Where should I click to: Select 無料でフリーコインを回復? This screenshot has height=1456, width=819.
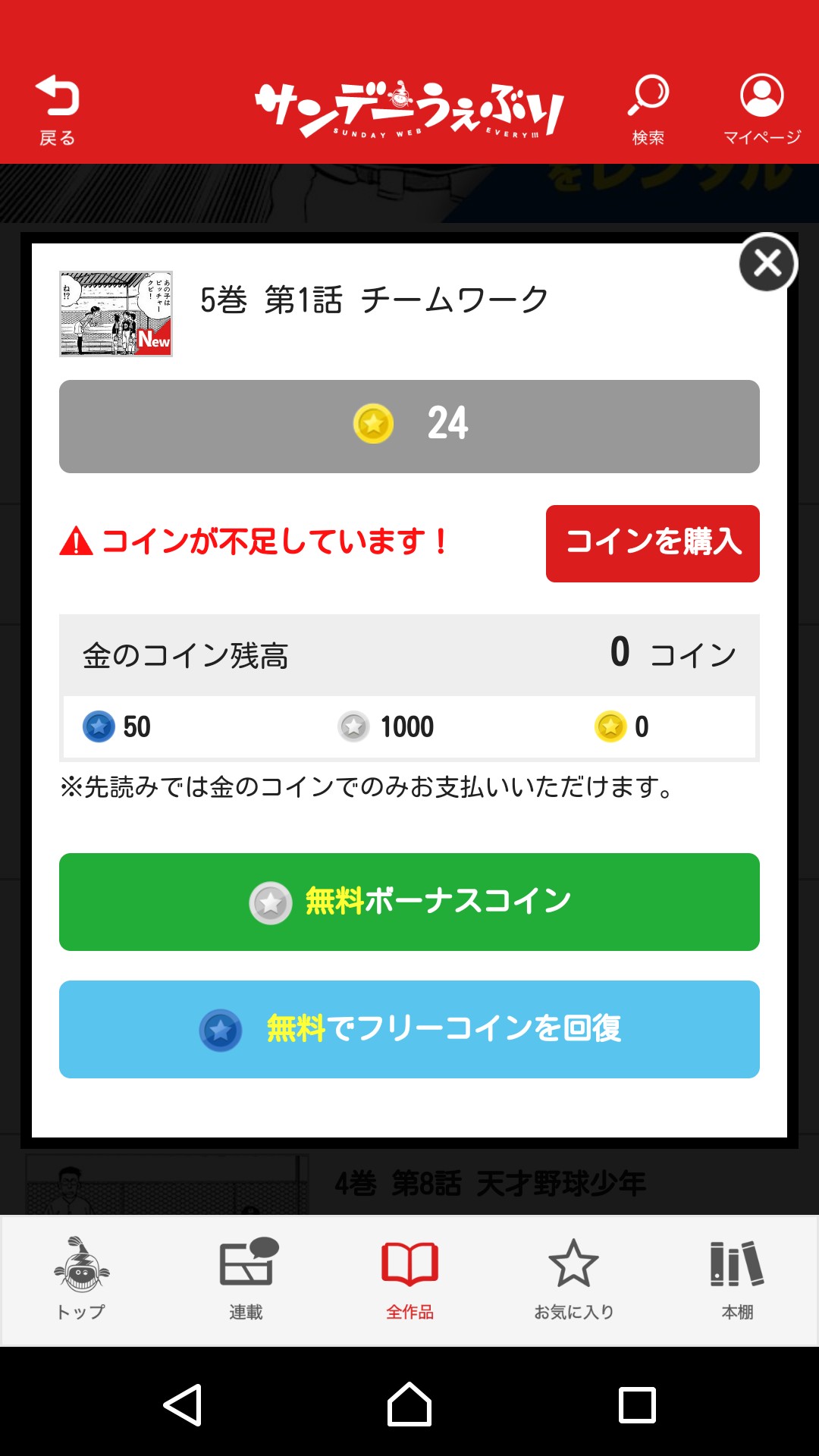coord(409,1029)
